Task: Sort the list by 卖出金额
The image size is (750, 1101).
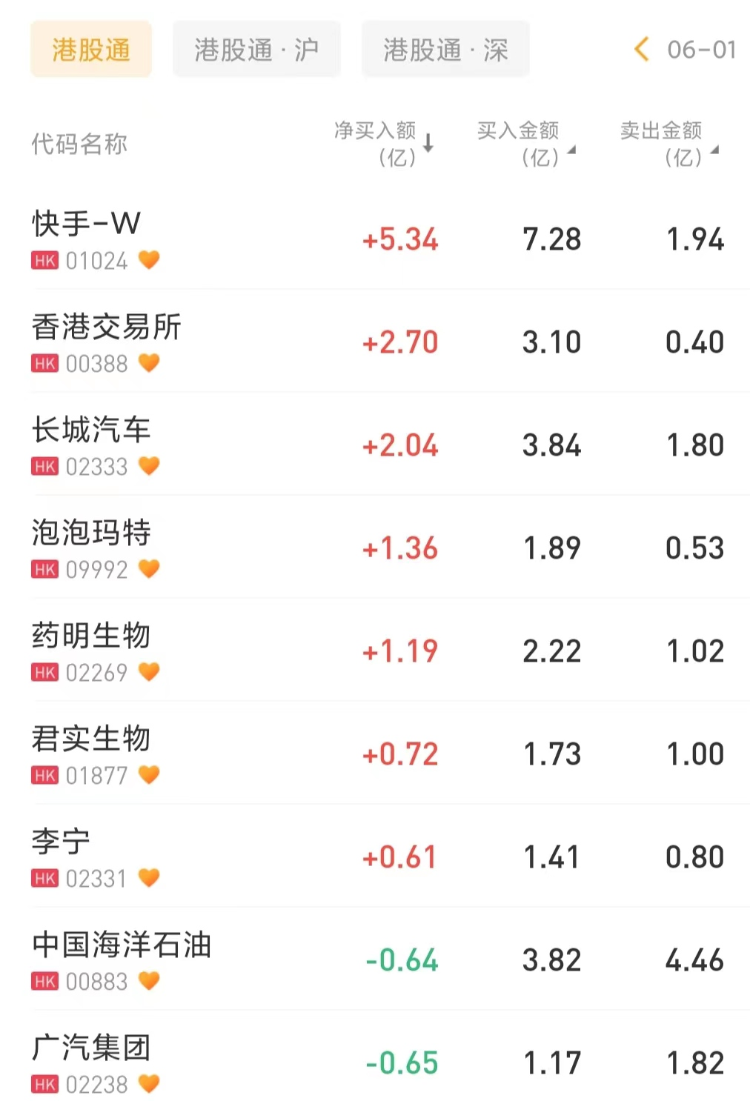Action: click(x=669, y=143)
